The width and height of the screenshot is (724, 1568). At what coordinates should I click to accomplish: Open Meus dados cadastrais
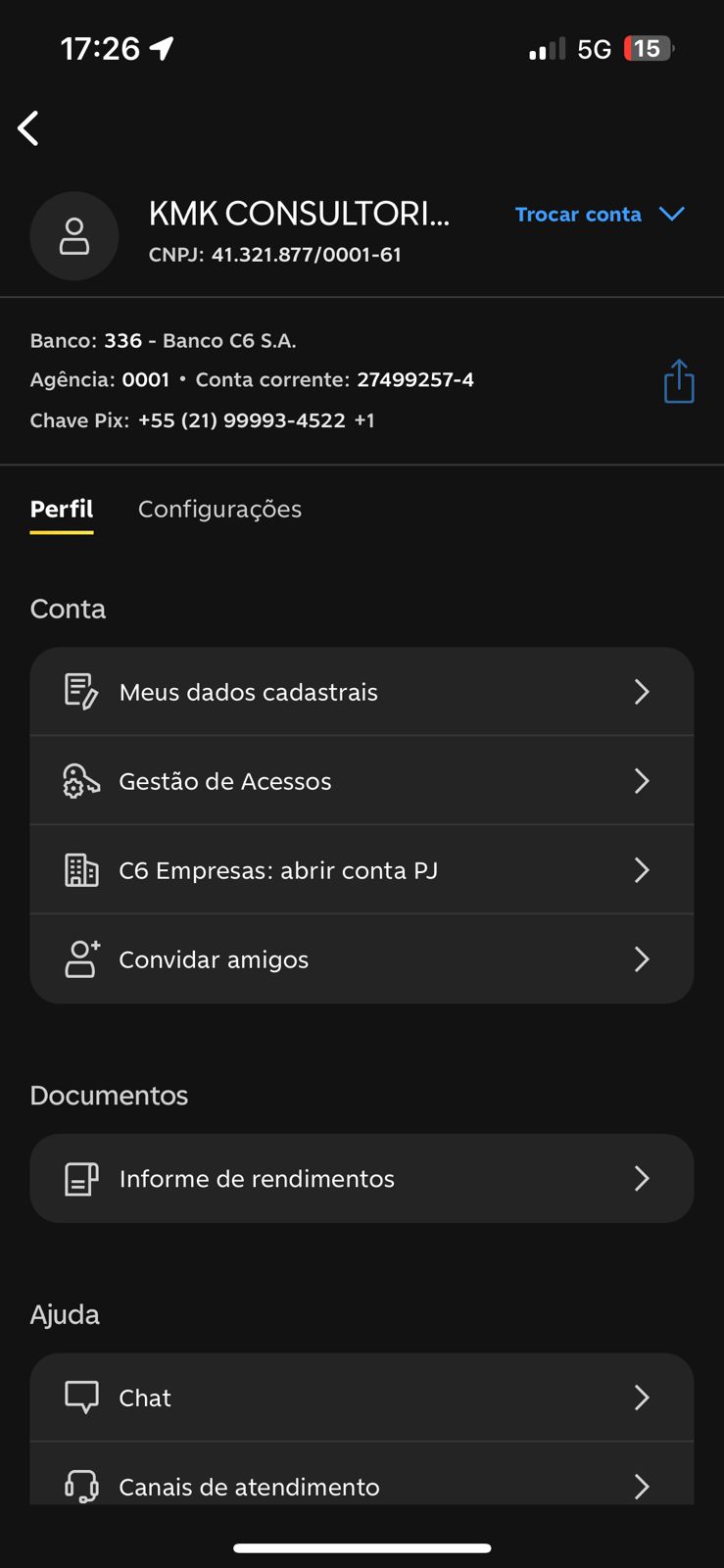pyautogui.click(x=362, y=692)
